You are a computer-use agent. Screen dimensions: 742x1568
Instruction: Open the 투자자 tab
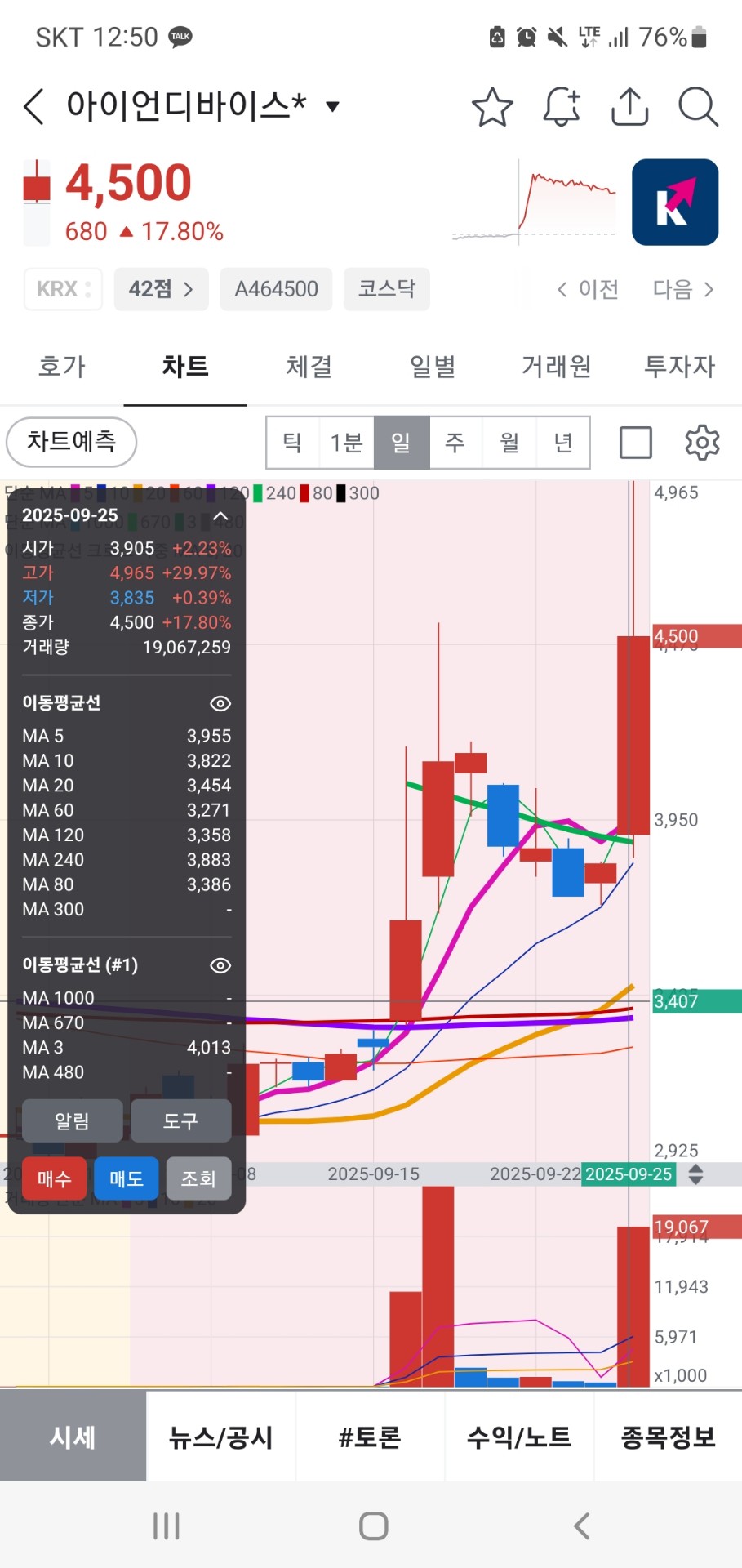click(679, 367)
